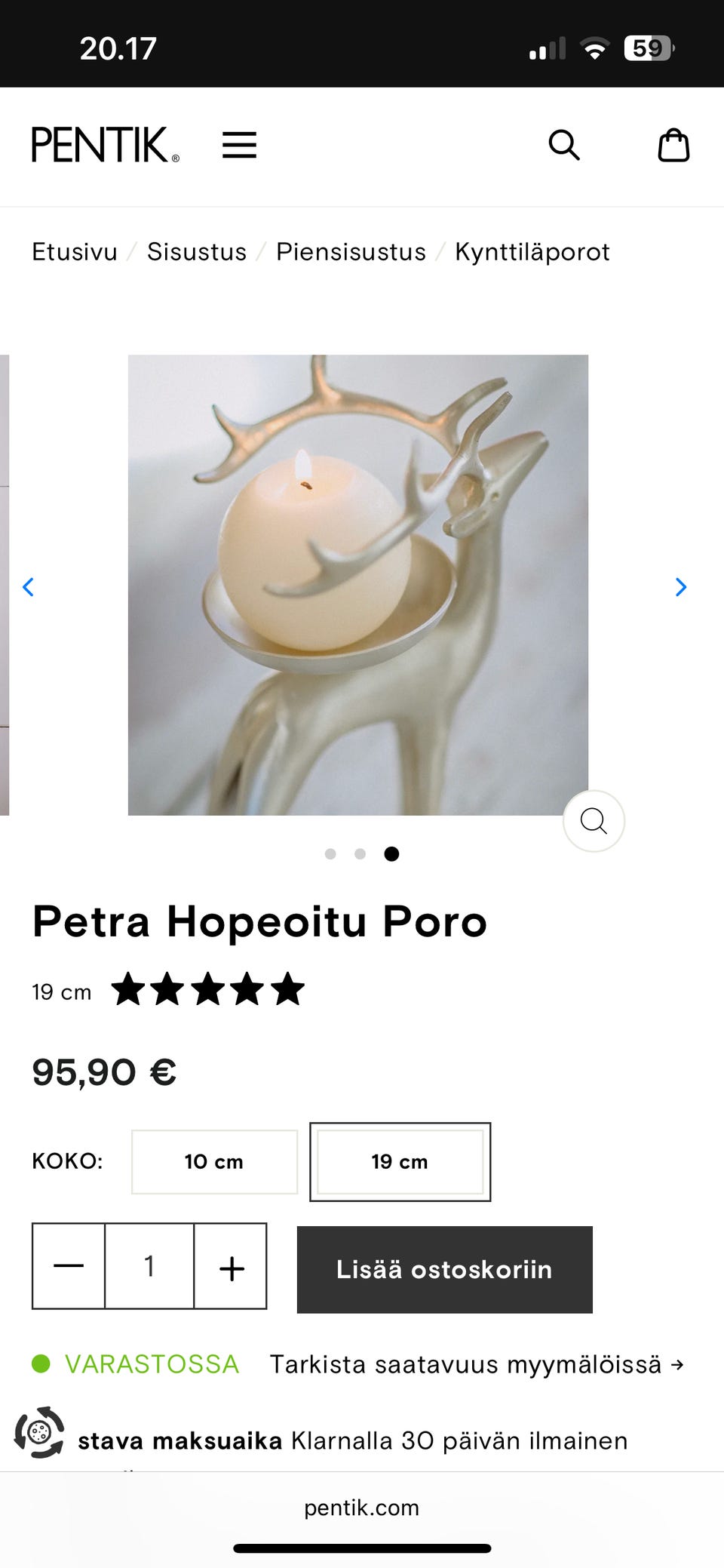724x1568 pixels.
Task: Open the Etusivu breadcrumb
Action: (x=75, y=252)
